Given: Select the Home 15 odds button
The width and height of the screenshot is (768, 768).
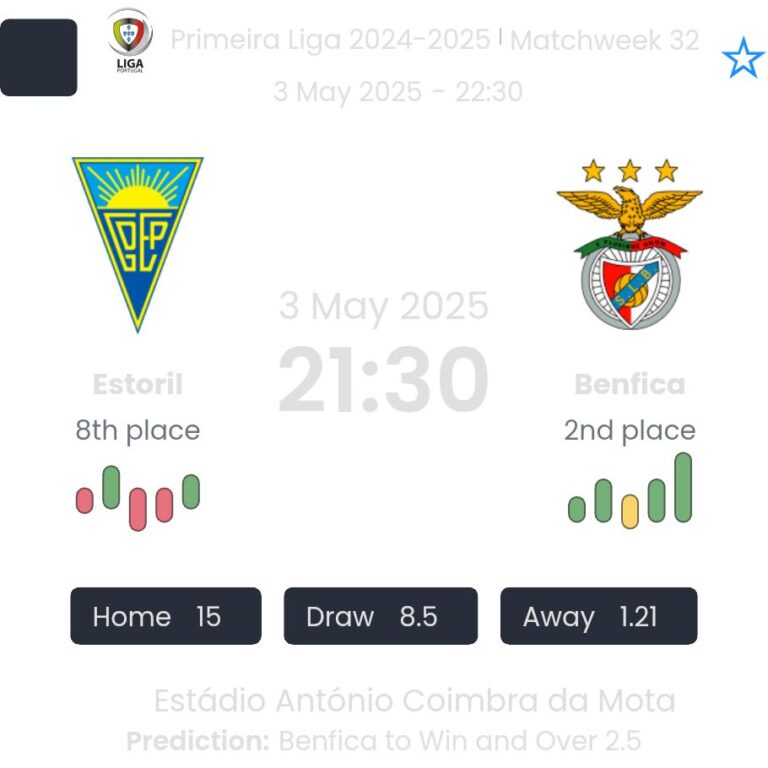Looking at the screenshot, I should 166,616.
